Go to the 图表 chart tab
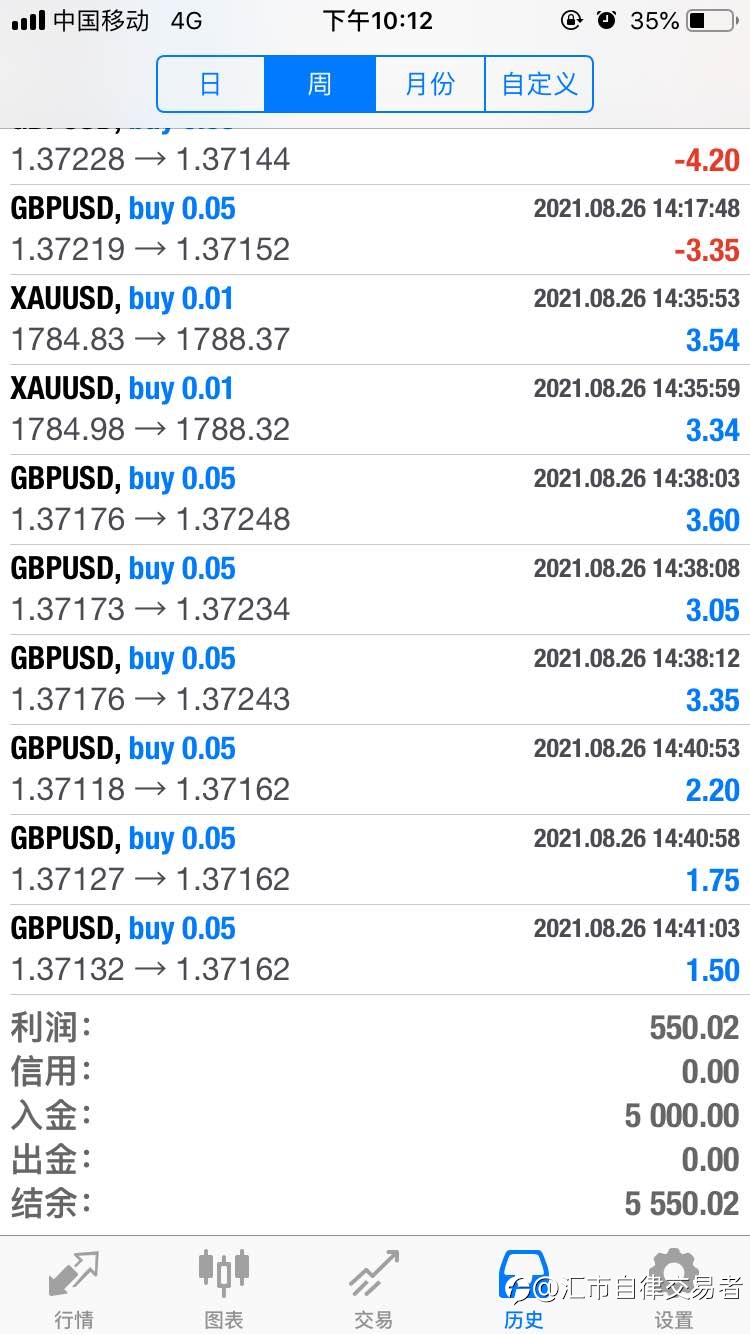The width and height of the screenshot is (750, 1334). [224, 1288]
